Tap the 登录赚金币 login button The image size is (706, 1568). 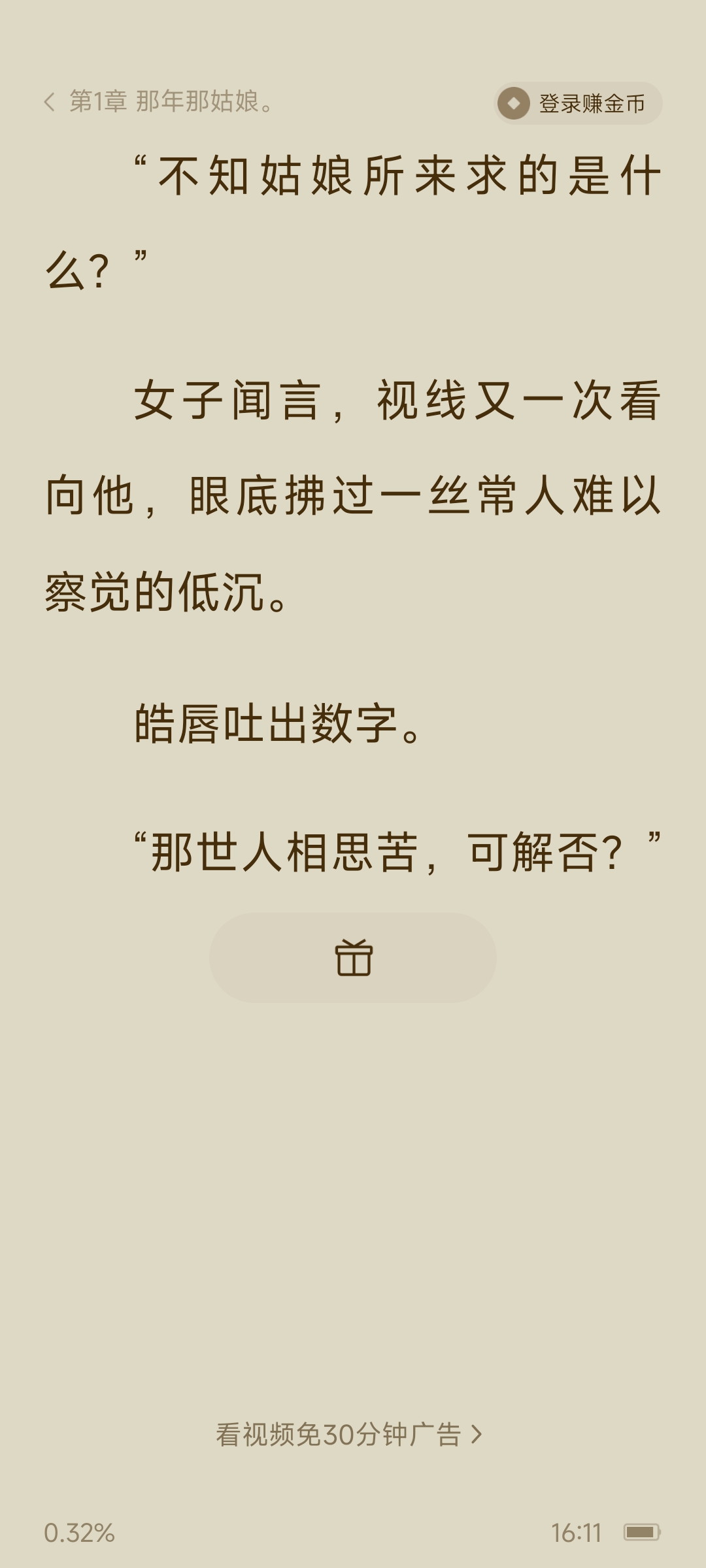(578, 103)
